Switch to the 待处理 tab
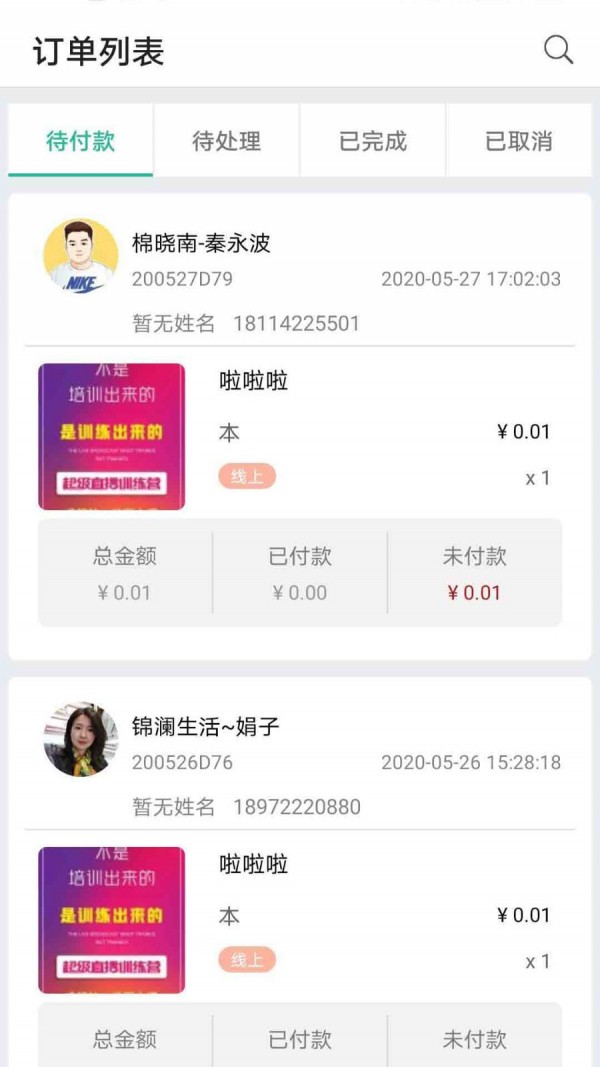The width and height of the screenshot is (600, 1067). click(x=227, y=141)
